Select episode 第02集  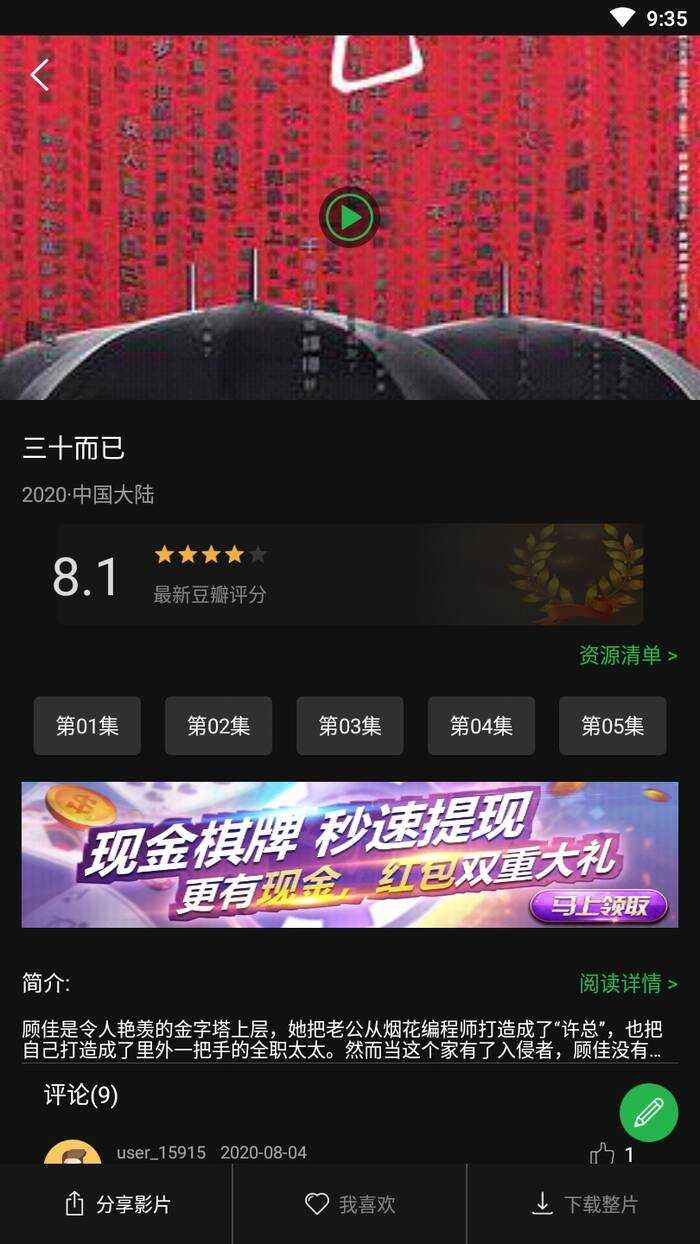(x=218, y=726)
